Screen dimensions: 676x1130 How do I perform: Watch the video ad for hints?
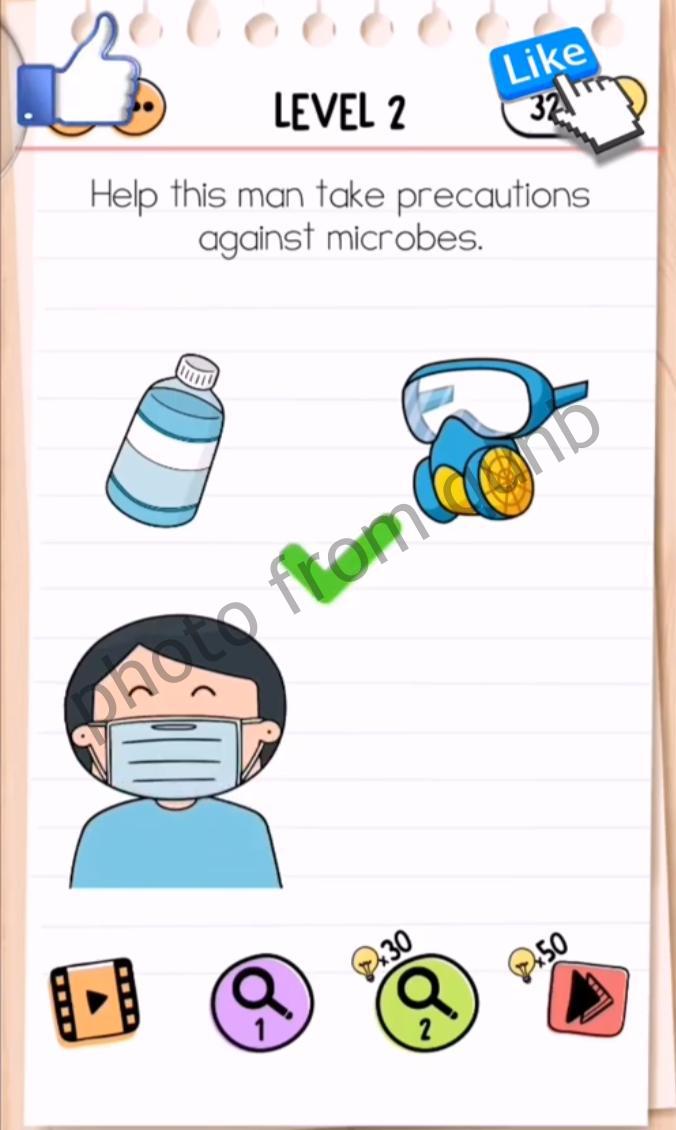[x=95, y=1000]
